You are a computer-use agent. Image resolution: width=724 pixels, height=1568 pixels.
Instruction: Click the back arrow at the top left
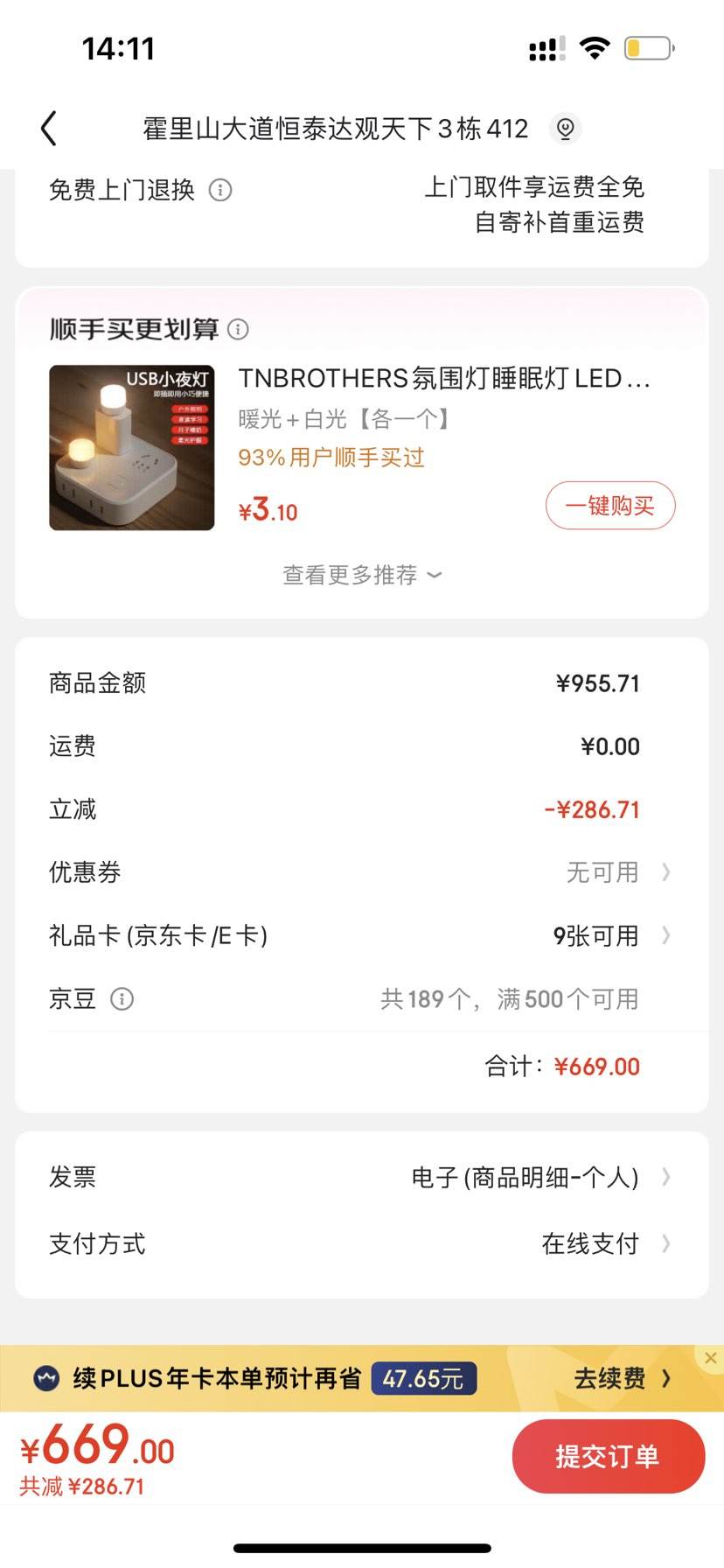coord(48,128)
